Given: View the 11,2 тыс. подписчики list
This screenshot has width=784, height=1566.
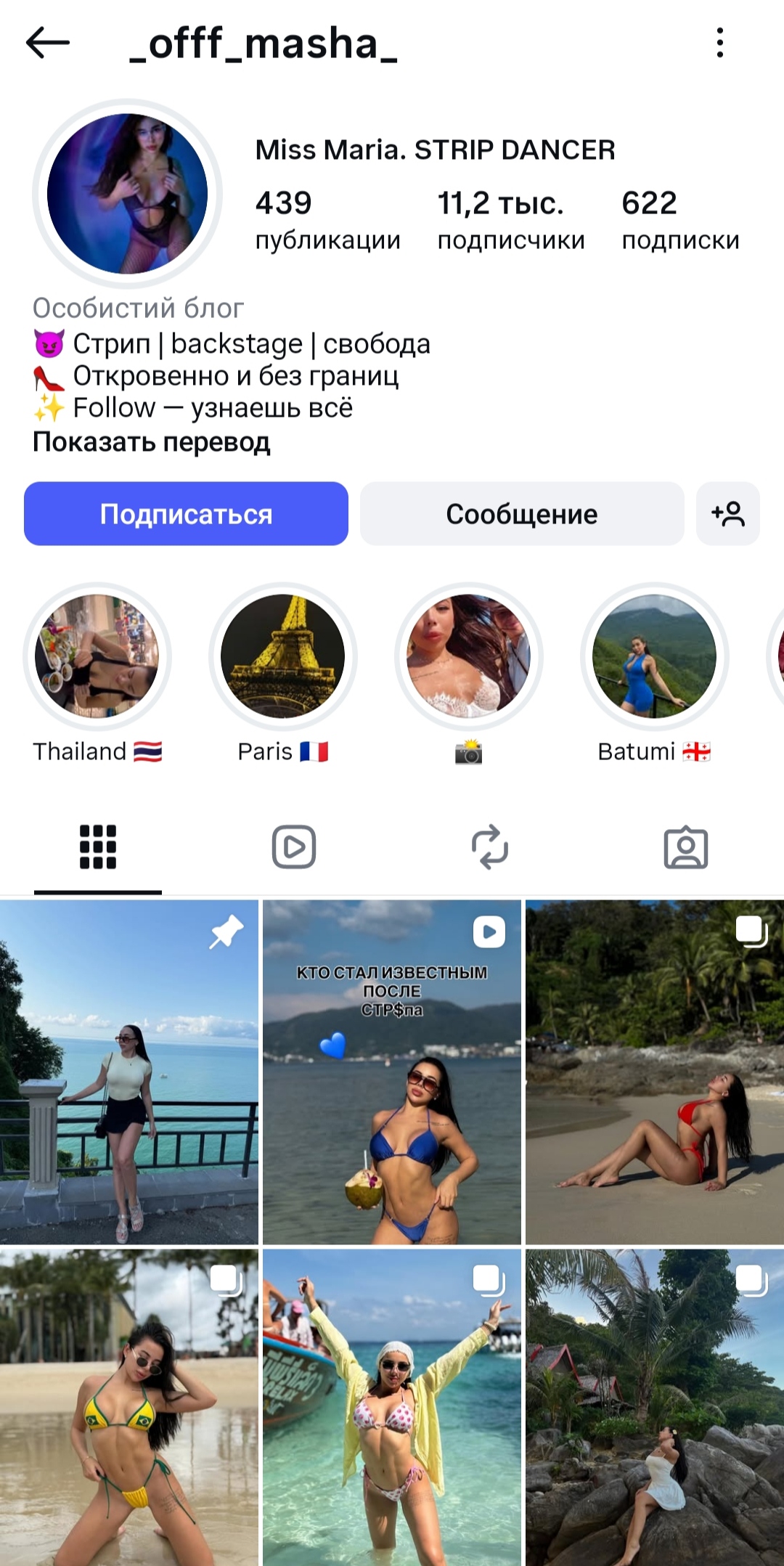Looking at the screenshot, I should 510,220.
